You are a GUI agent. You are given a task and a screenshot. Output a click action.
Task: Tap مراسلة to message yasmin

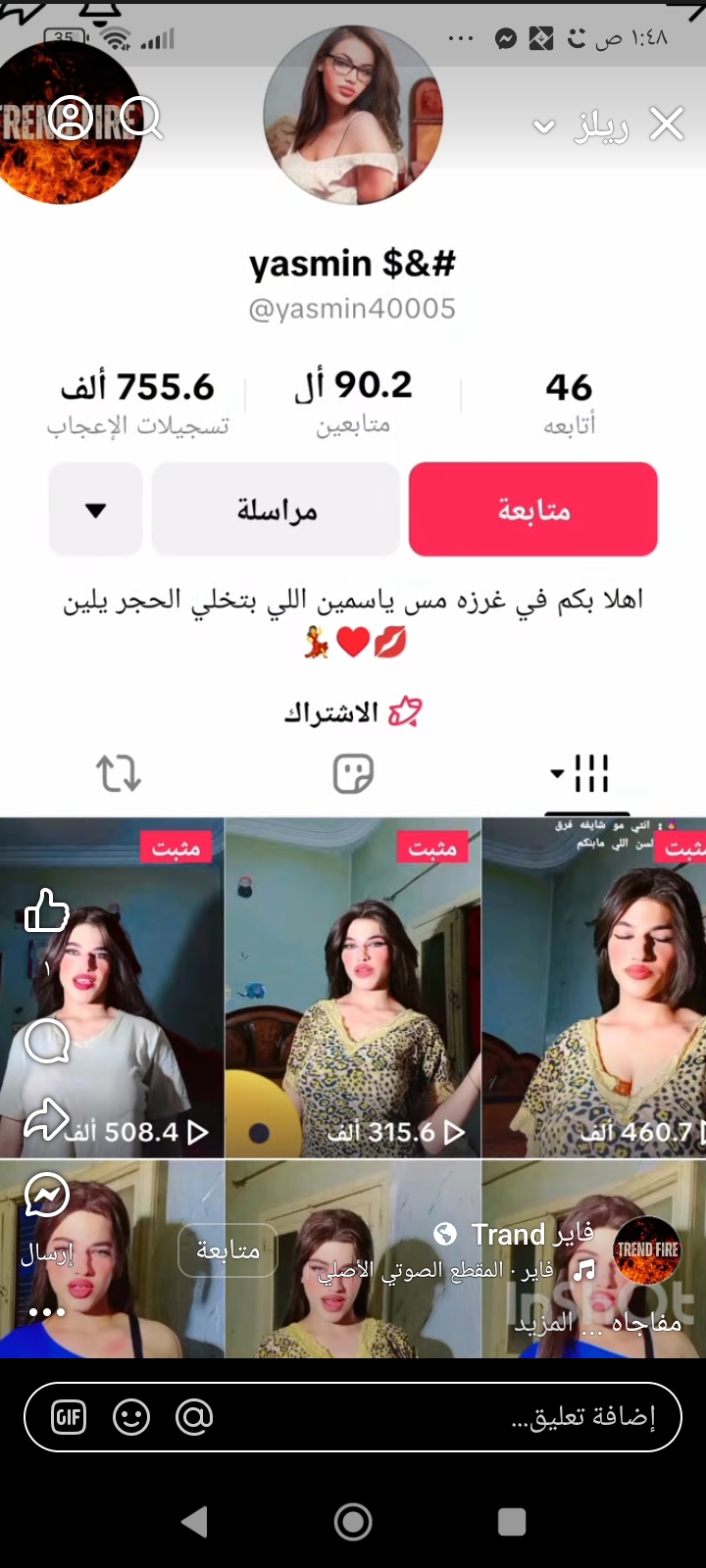276,510
